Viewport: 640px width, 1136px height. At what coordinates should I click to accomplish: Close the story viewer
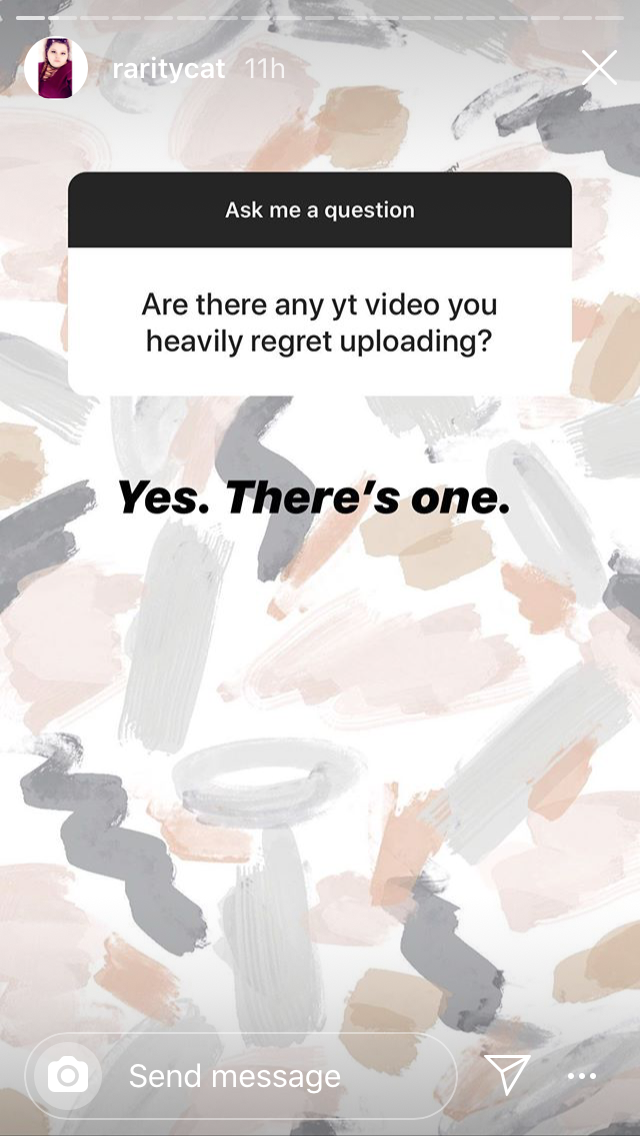pos(599,68)
